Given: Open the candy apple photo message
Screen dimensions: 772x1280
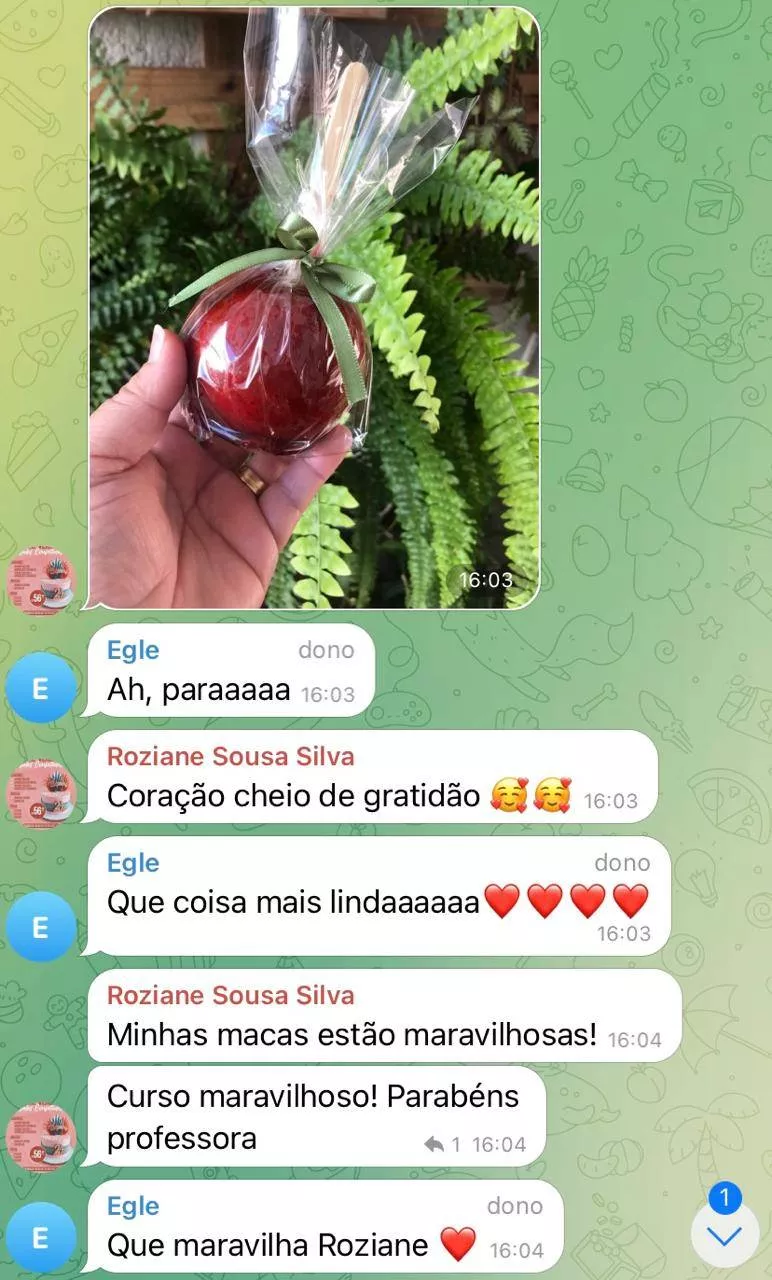Looking at the screenshot, I should 314,308.
